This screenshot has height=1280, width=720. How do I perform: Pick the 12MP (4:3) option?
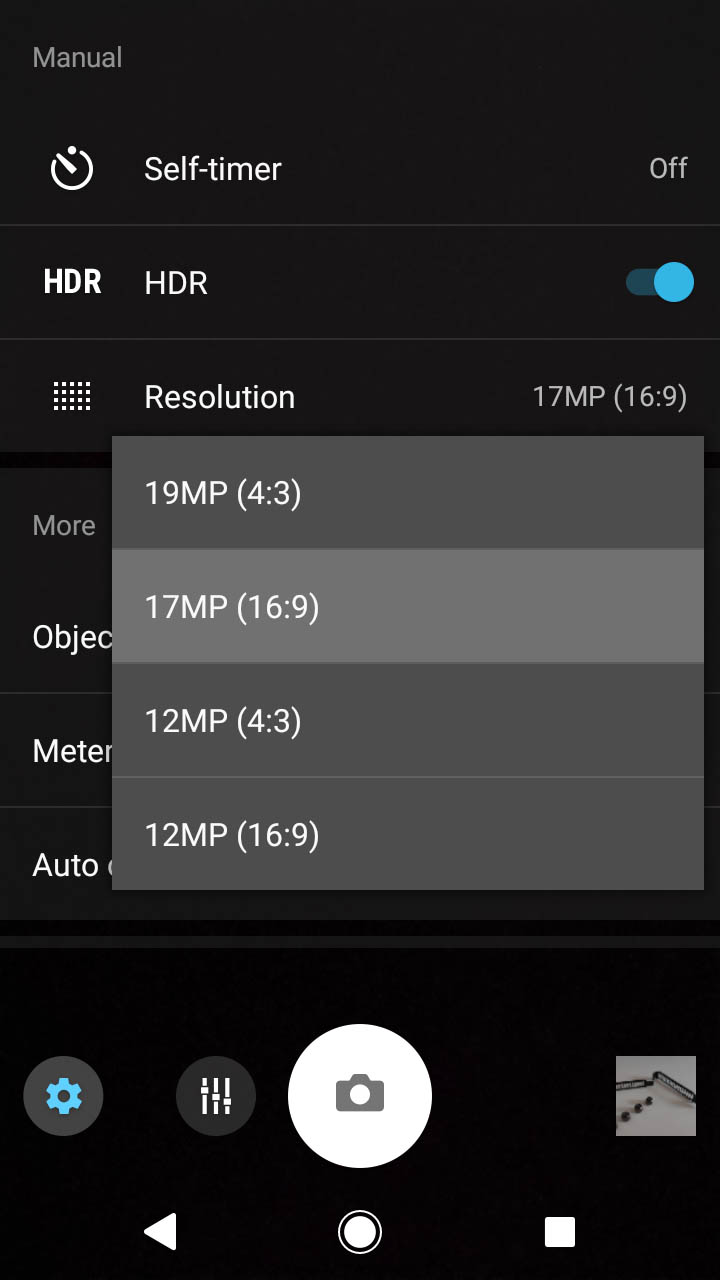[408, 720]
